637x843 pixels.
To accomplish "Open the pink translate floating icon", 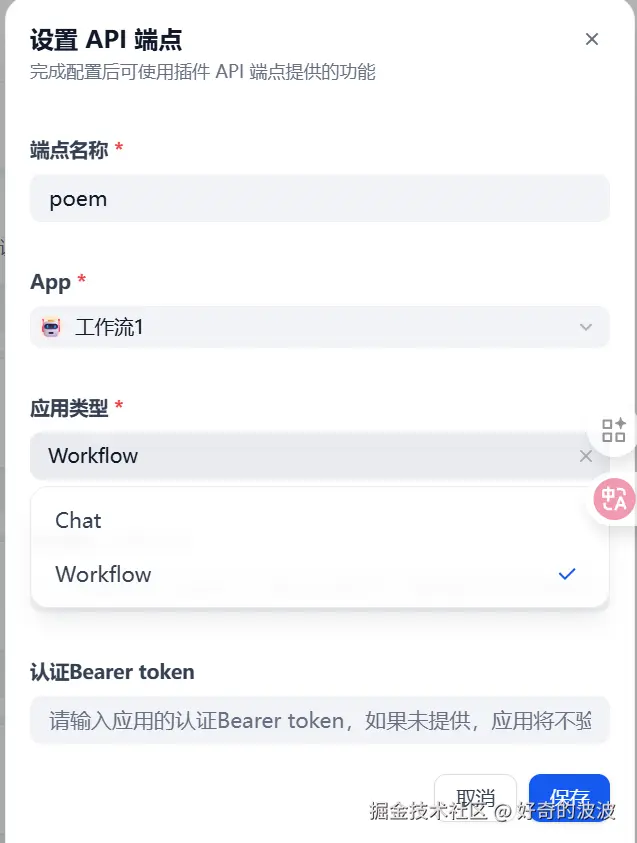I will click(612, 499).
